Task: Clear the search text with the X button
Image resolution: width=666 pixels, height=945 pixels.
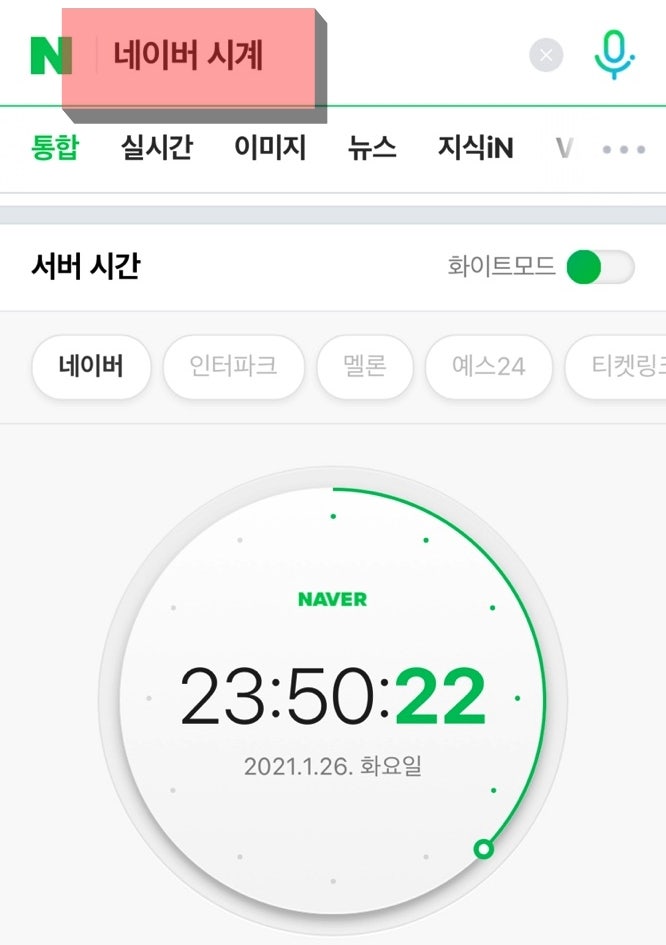Action: pyautogui.click(x=546, y=55)
